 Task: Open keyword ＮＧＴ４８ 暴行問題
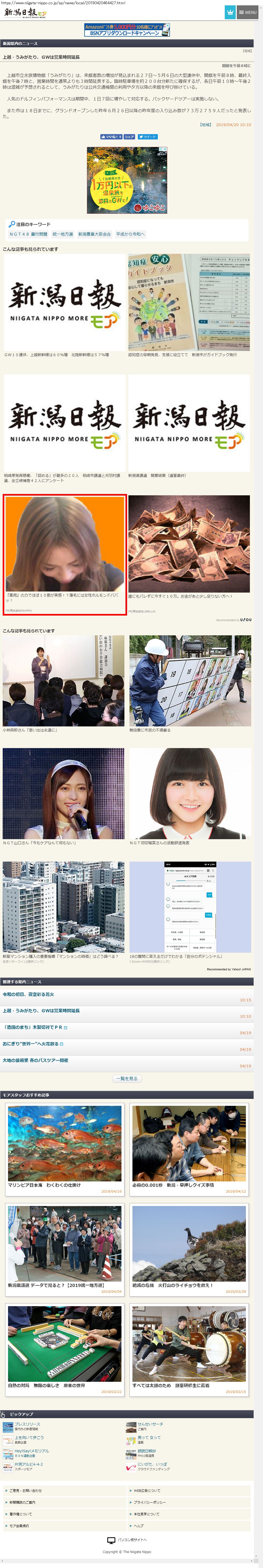(x=28, y=234)
